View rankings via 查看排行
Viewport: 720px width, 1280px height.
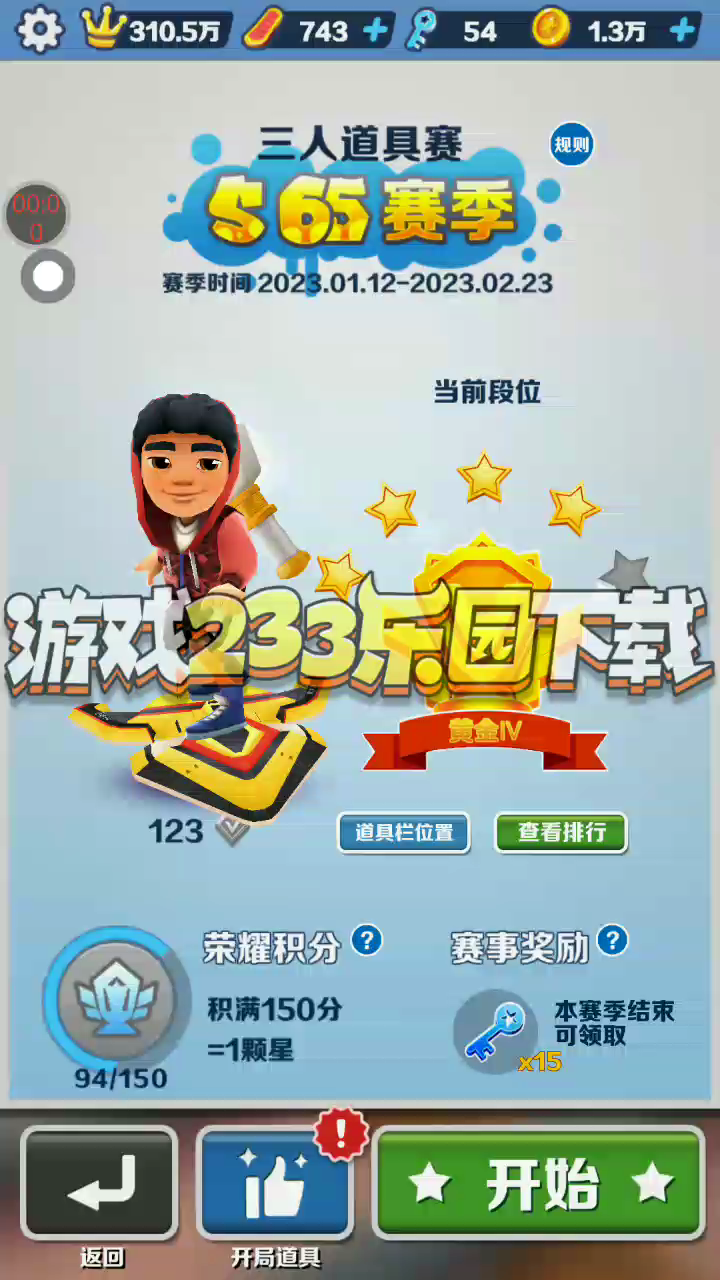click(561, 832)
